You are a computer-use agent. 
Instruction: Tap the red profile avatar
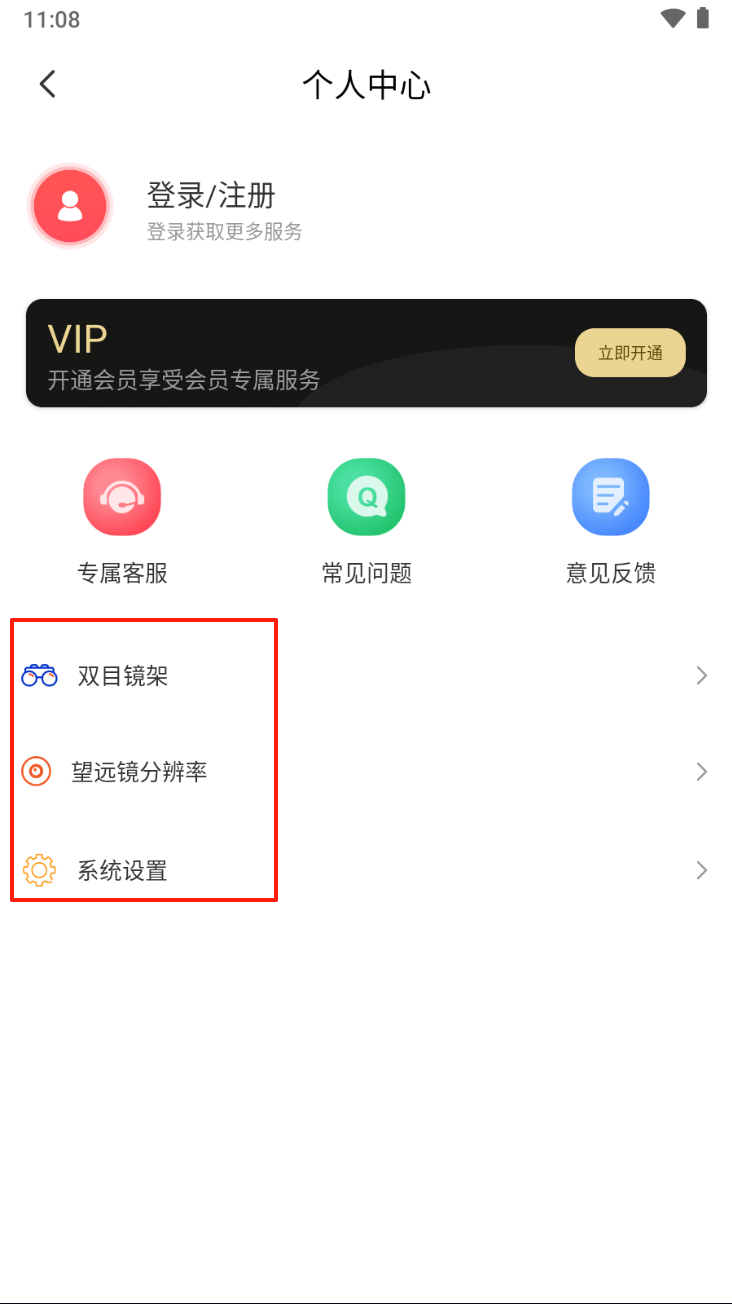70,206
